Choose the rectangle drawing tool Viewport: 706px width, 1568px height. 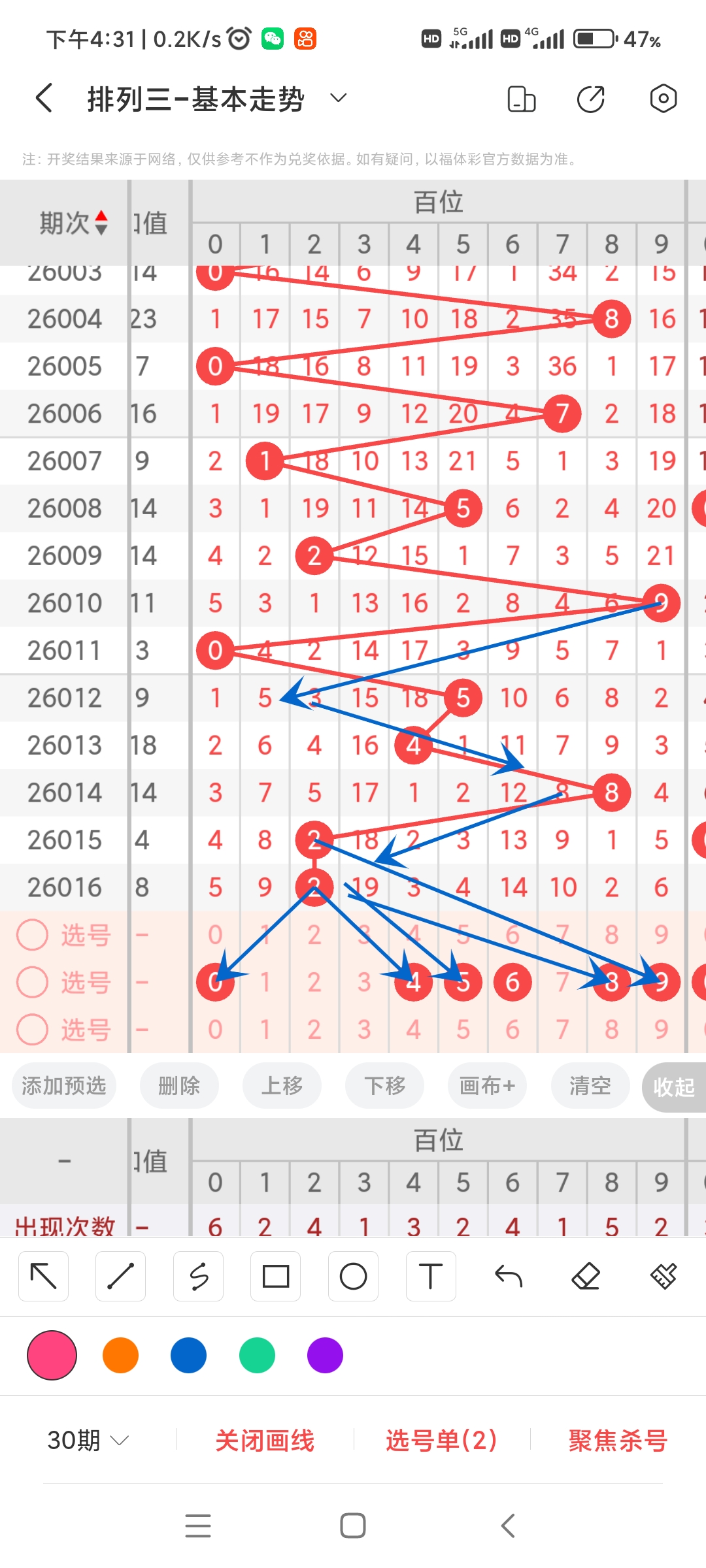pos(276,1275)
